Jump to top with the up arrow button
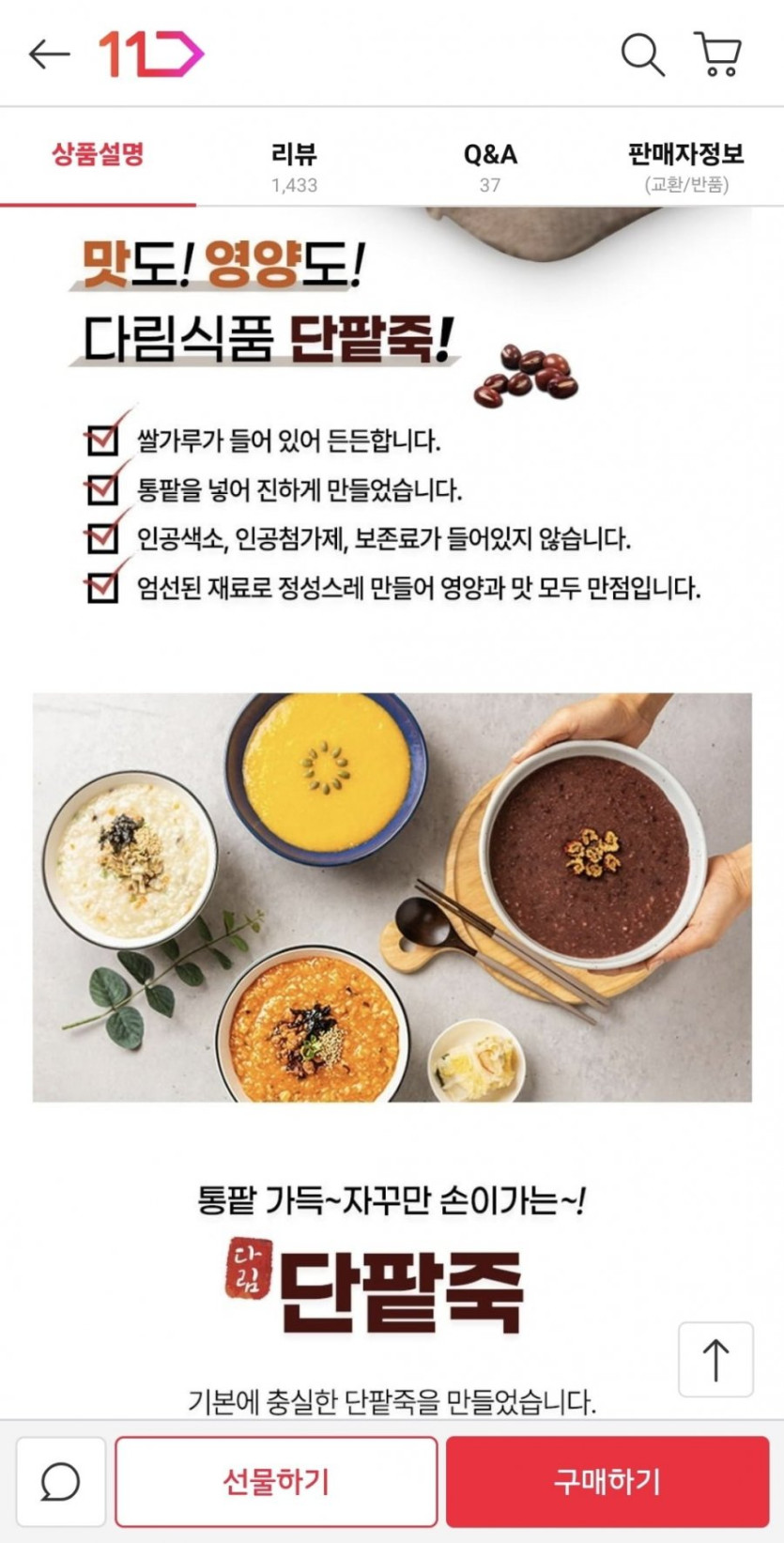This screenshot has height=1543, width=784. click(715, 1359)
